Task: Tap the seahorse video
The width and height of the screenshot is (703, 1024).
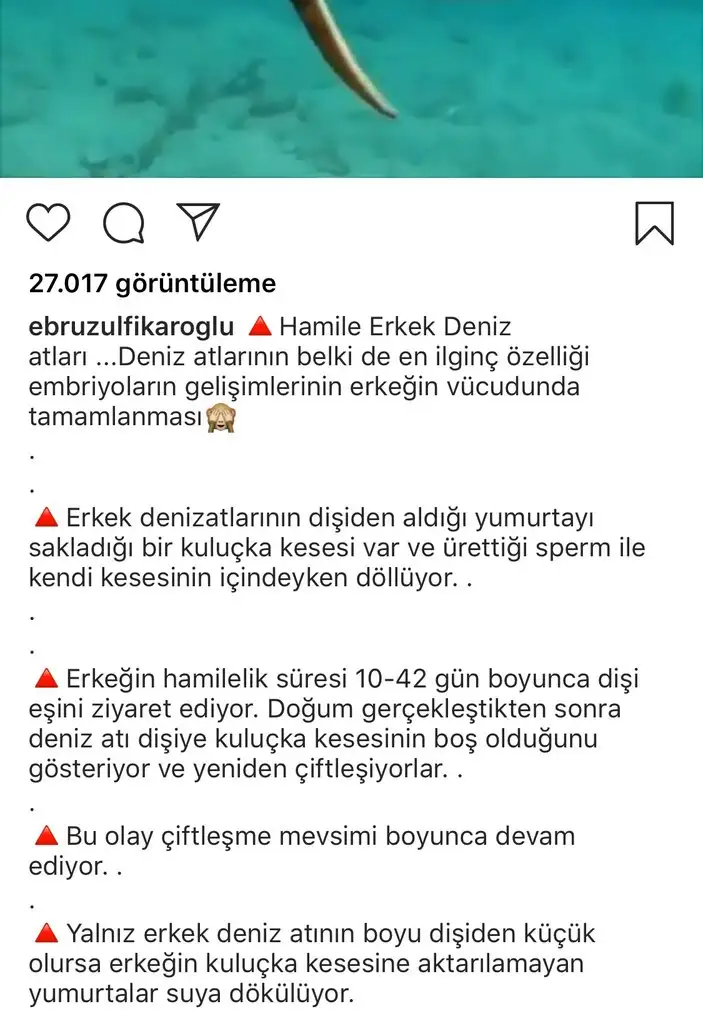Action: coord(351,88)
